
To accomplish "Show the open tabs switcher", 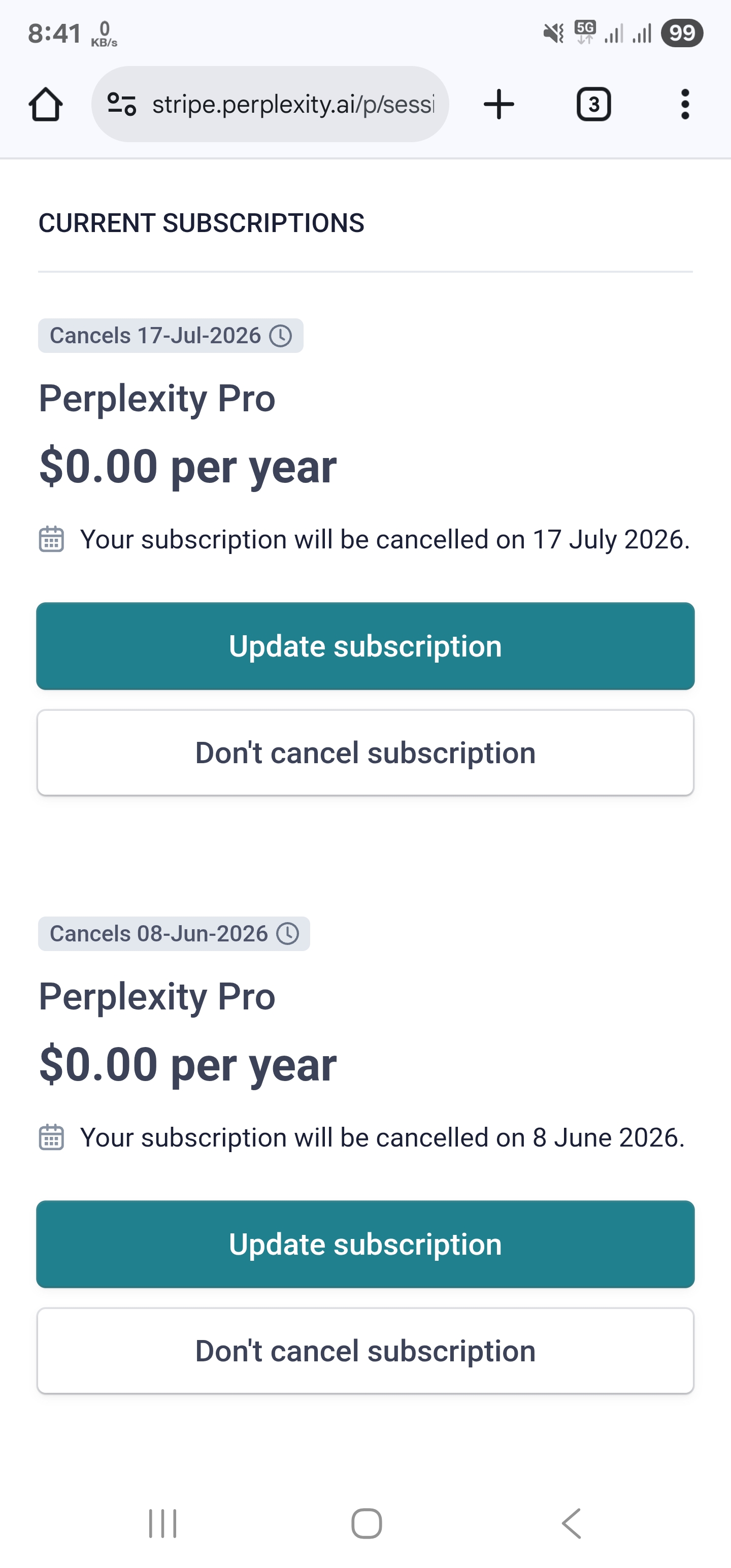I will [x=593, y=105].
